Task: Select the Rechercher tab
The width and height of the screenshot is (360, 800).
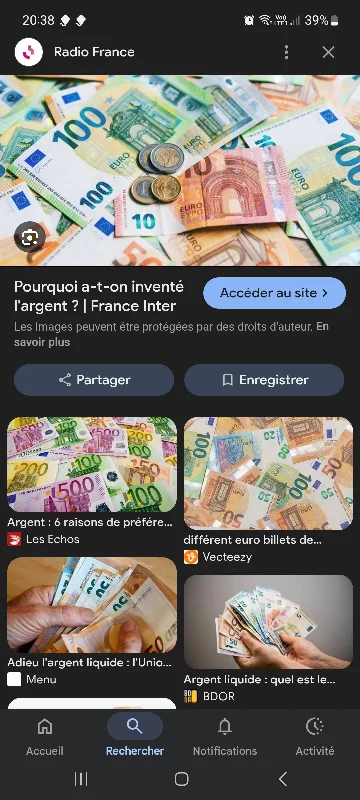Action: coord(135,736)
